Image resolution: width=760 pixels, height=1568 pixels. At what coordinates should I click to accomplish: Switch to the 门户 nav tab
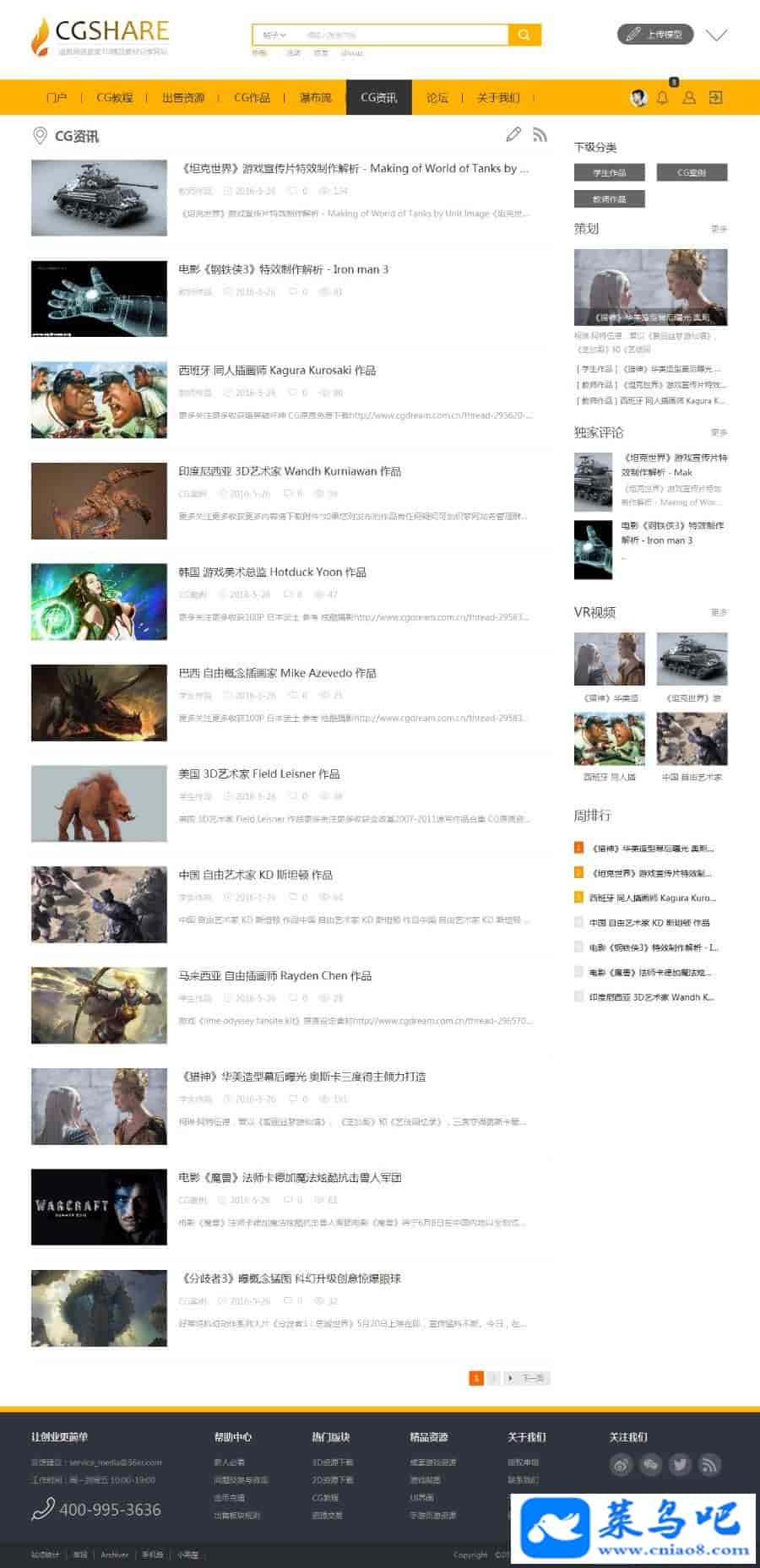coord(57,98)
